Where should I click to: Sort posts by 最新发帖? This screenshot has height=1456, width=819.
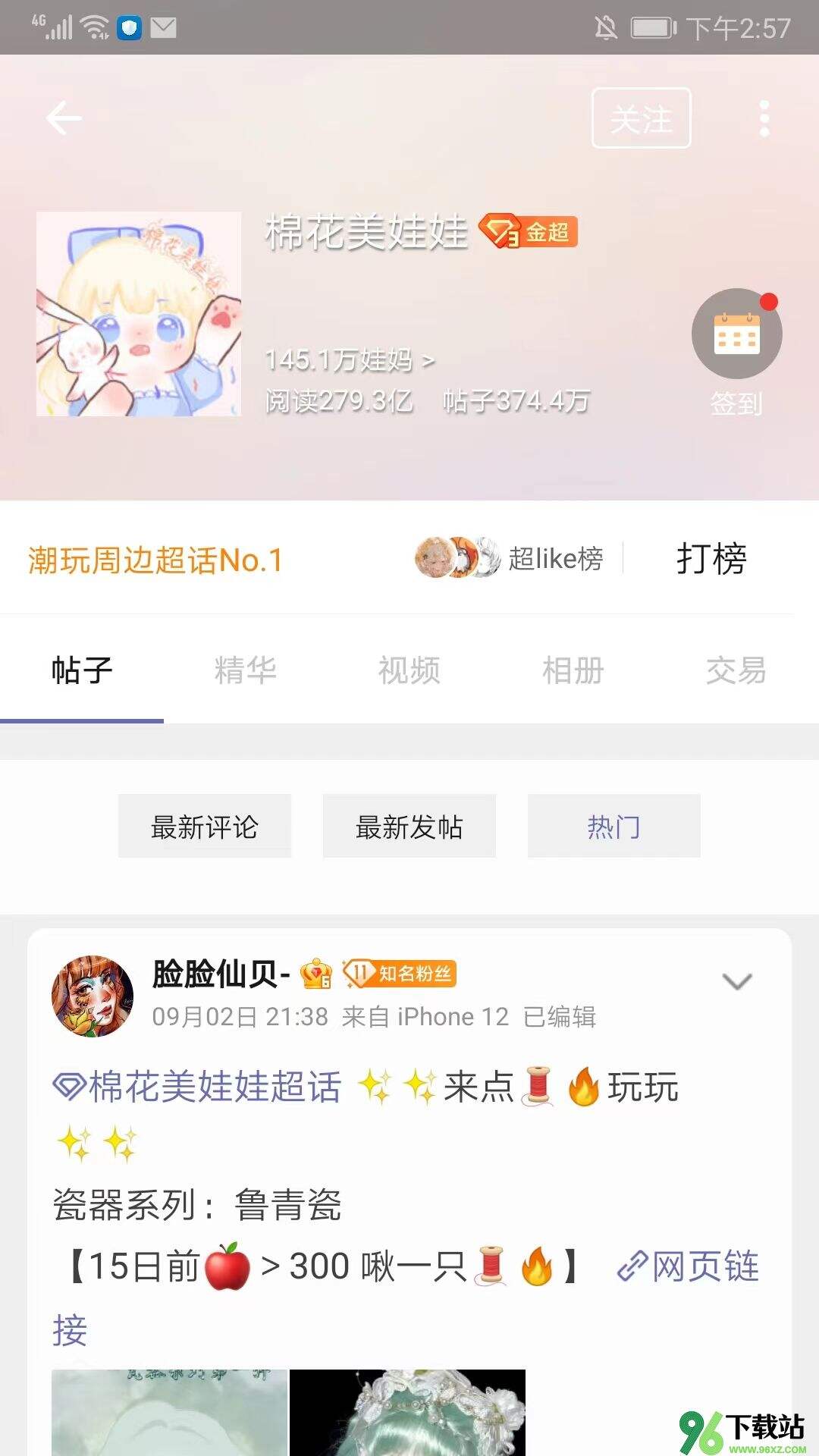click(409, 826)
